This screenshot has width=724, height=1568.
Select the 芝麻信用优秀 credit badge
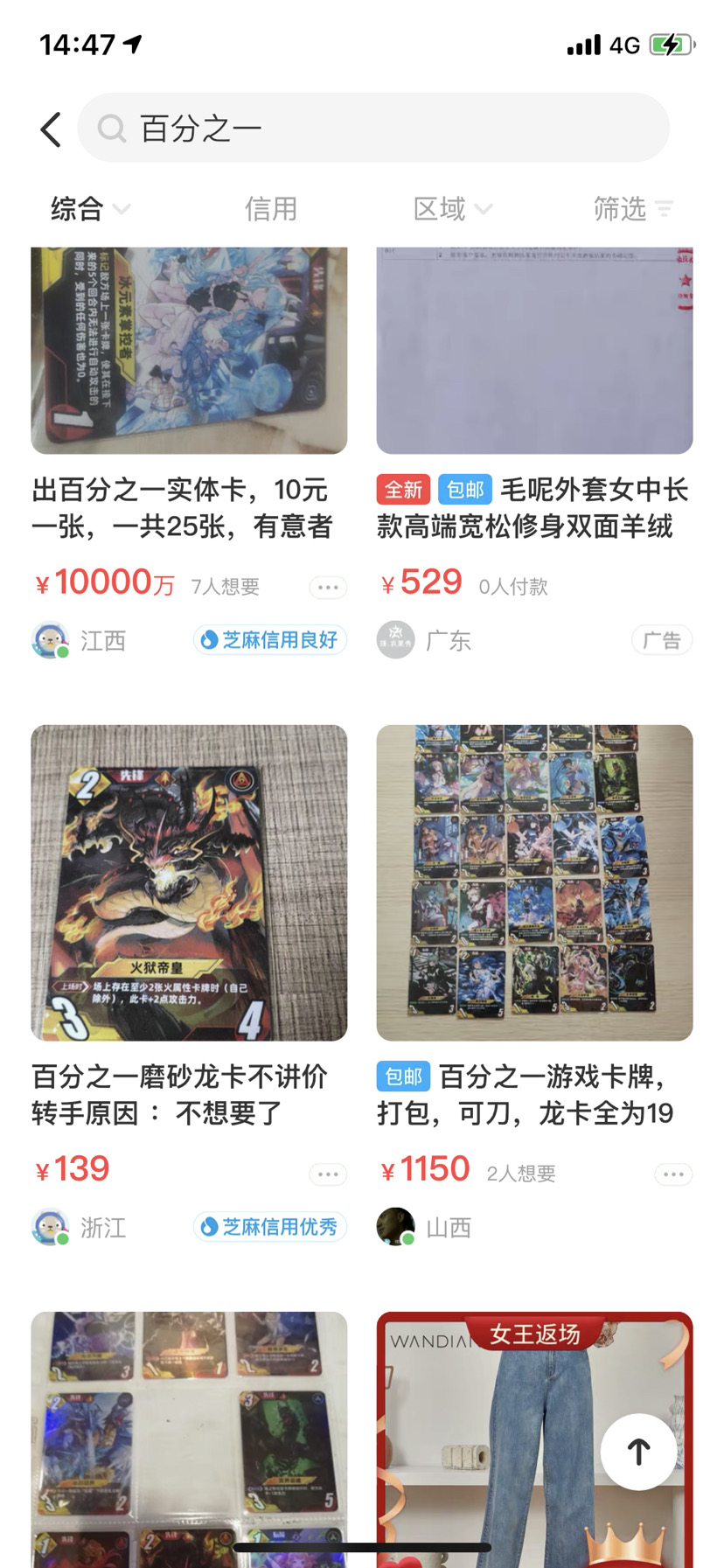coord(269,1227)
